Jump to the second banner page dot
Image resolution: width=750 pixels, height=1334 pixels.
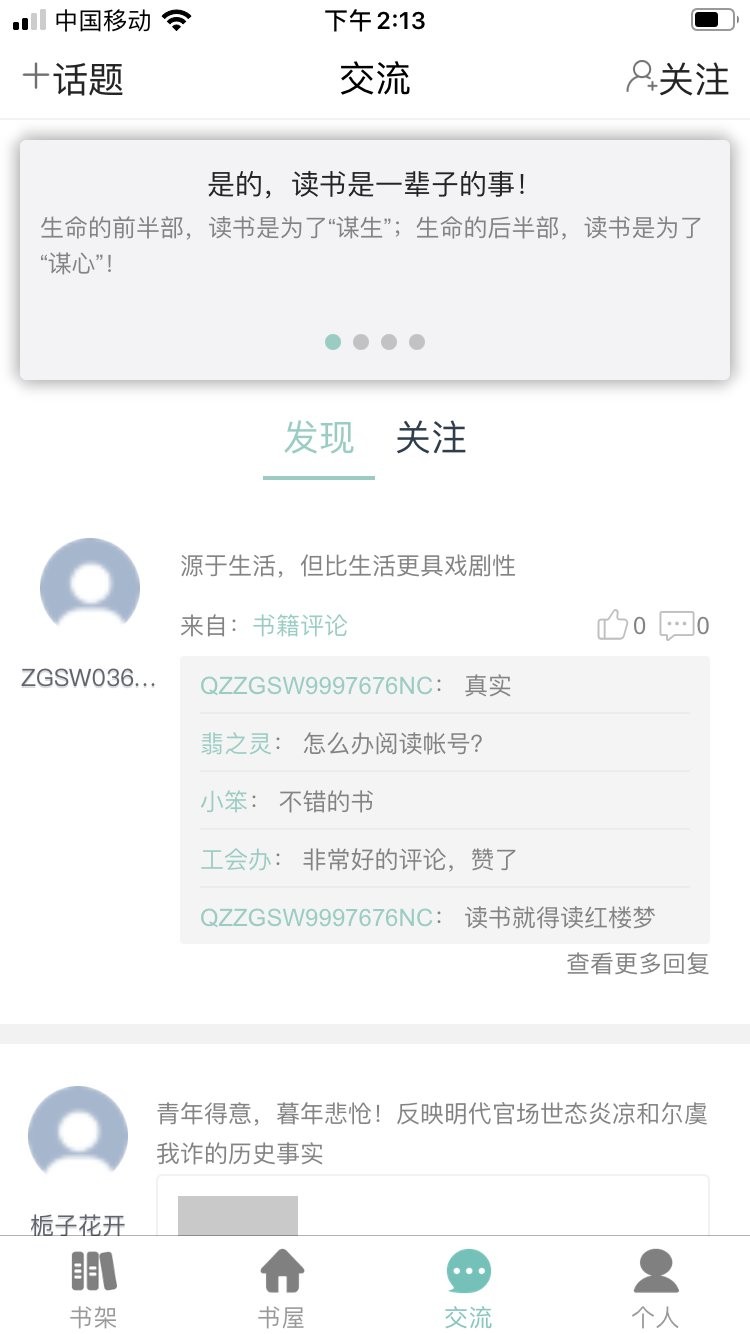tap(361, 342)
